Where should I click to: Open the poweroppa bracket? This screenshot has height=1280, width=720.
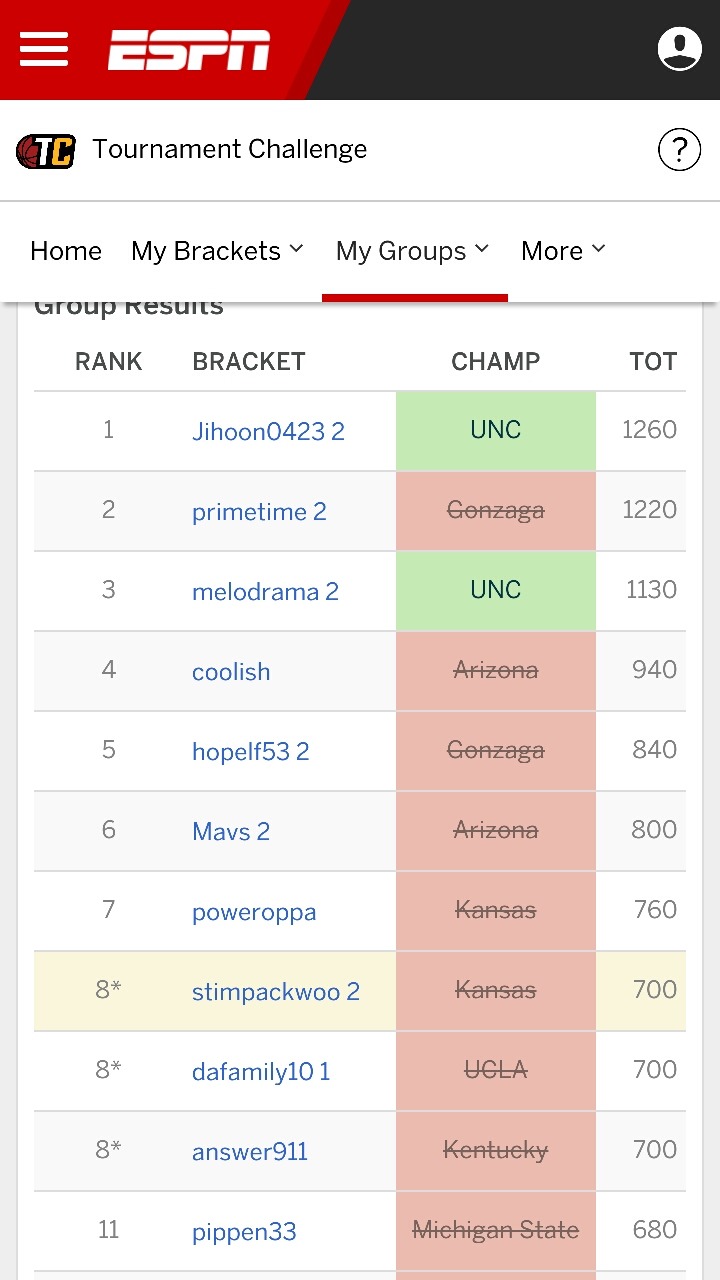click(x=254, y=911)
